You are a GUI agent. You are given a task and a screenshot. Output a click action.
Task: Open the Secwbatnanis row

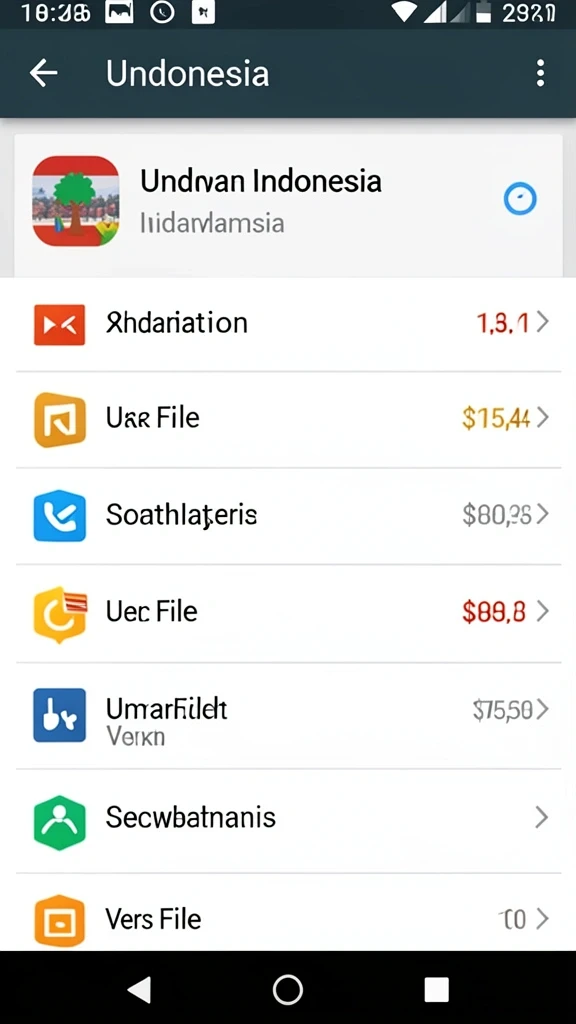[288, 820]
